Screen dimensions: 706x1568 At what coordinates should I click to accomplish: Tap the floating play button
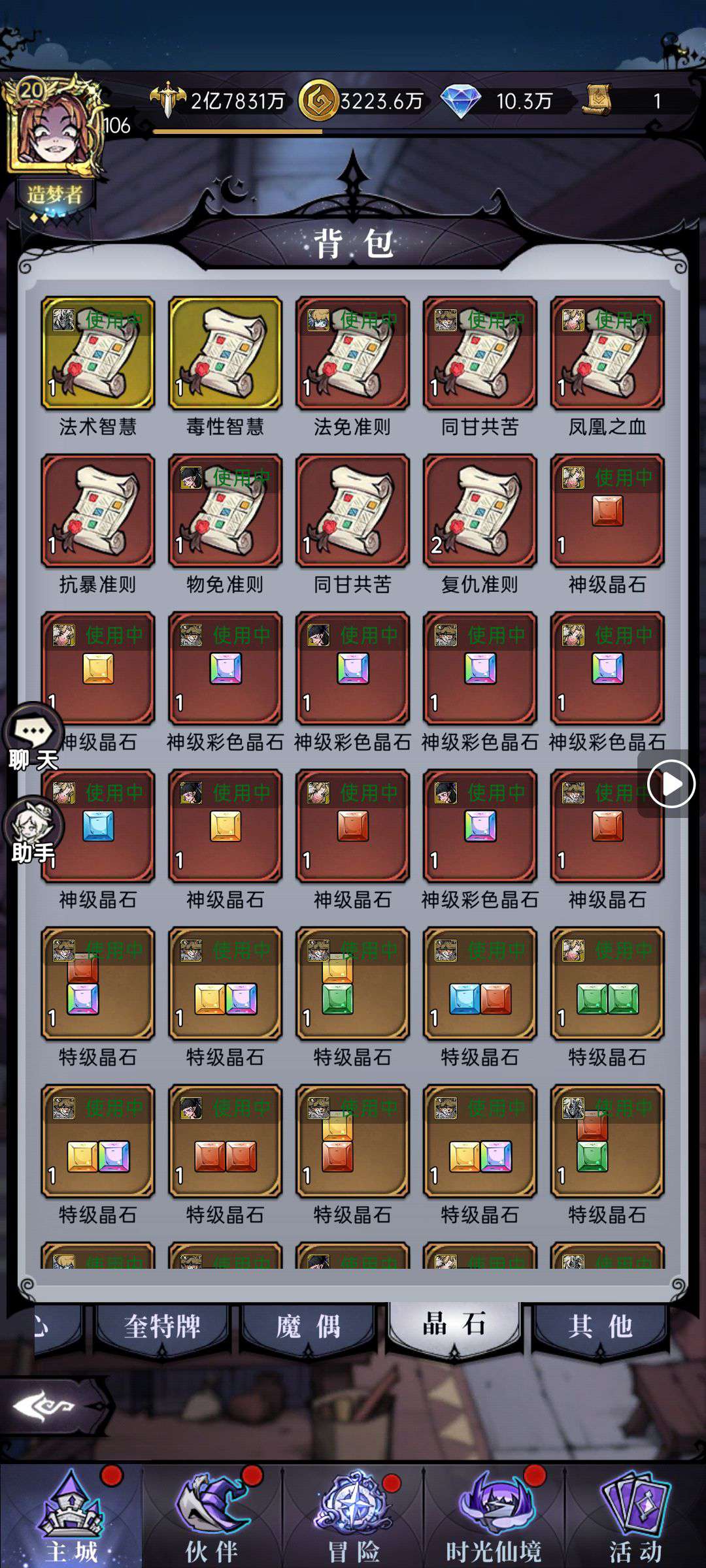671,783
